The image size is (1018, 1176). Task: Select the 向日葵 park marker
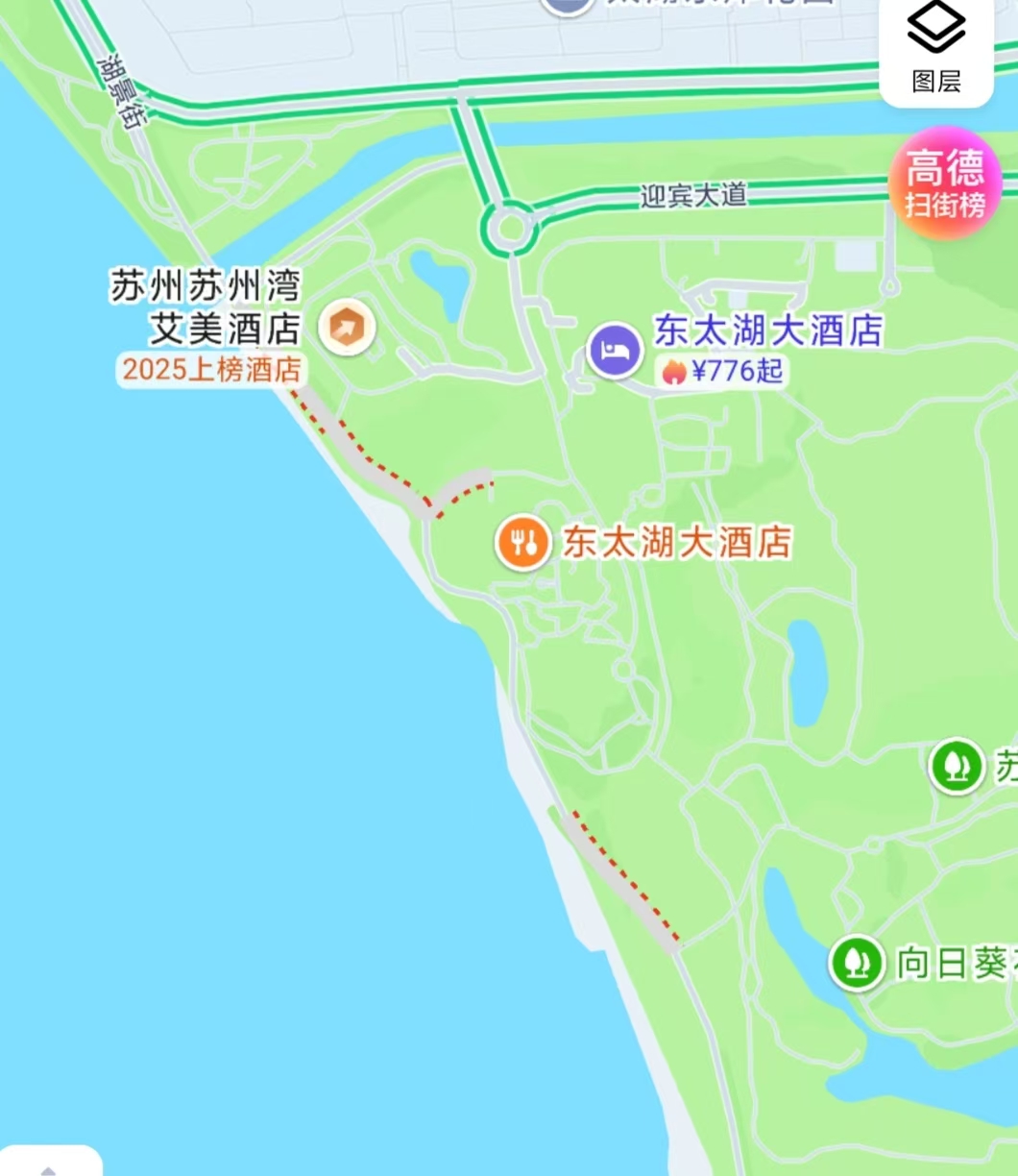pos(857,962)
